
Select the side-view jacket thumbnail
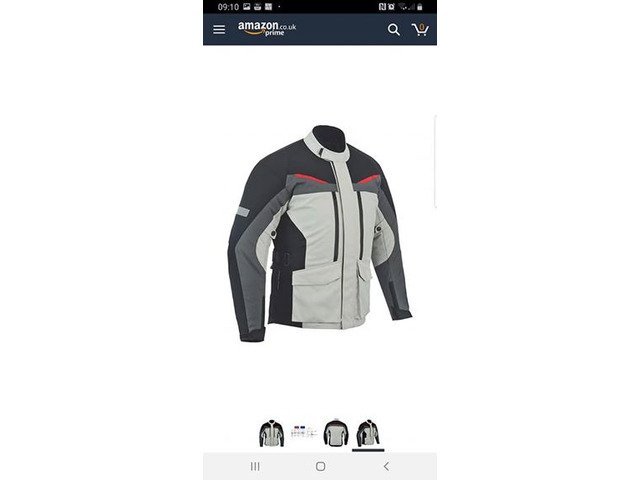coord(368,433)
